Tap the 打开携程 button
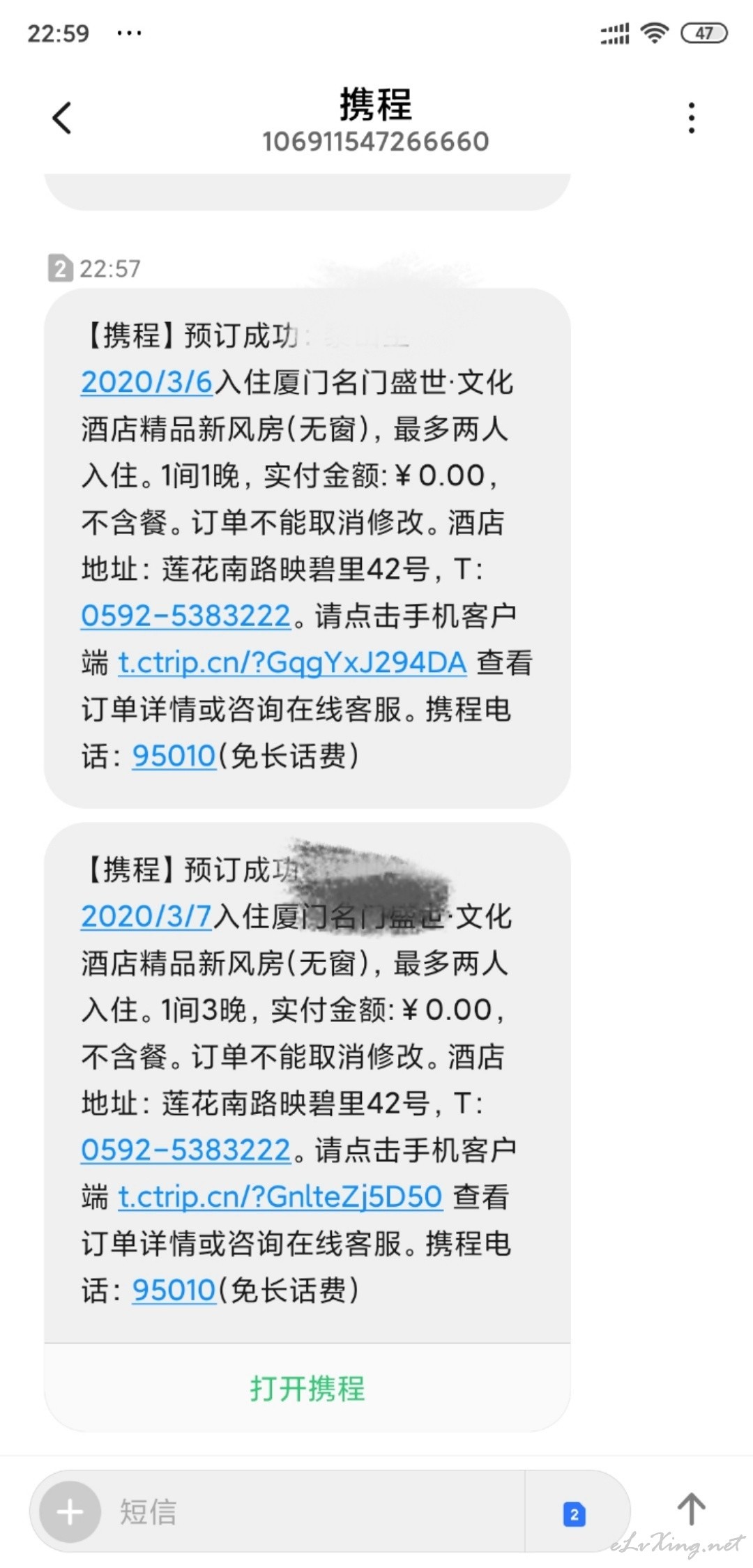 coord(307,1388)
